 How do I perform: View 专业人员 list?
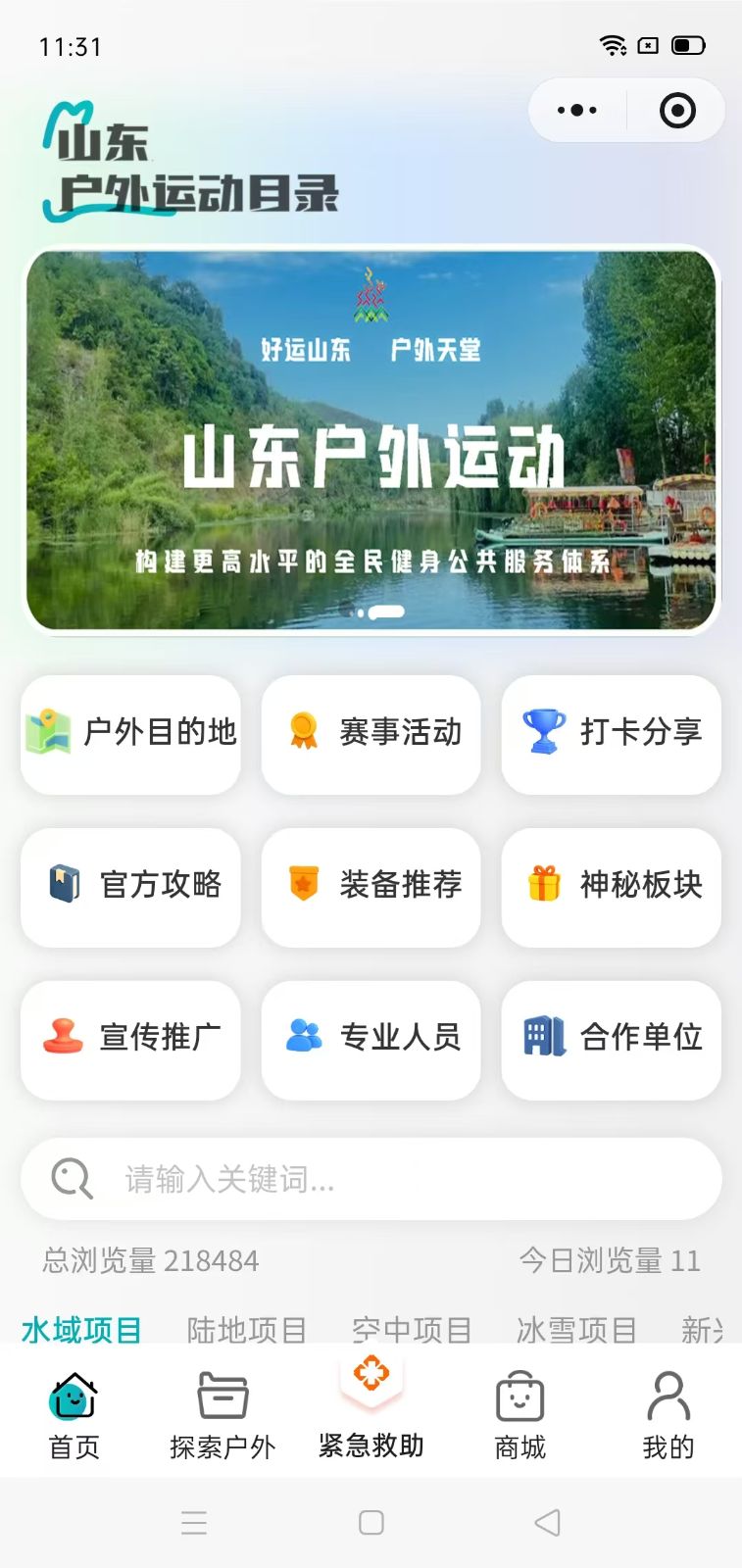click(x=371, y=1039)
